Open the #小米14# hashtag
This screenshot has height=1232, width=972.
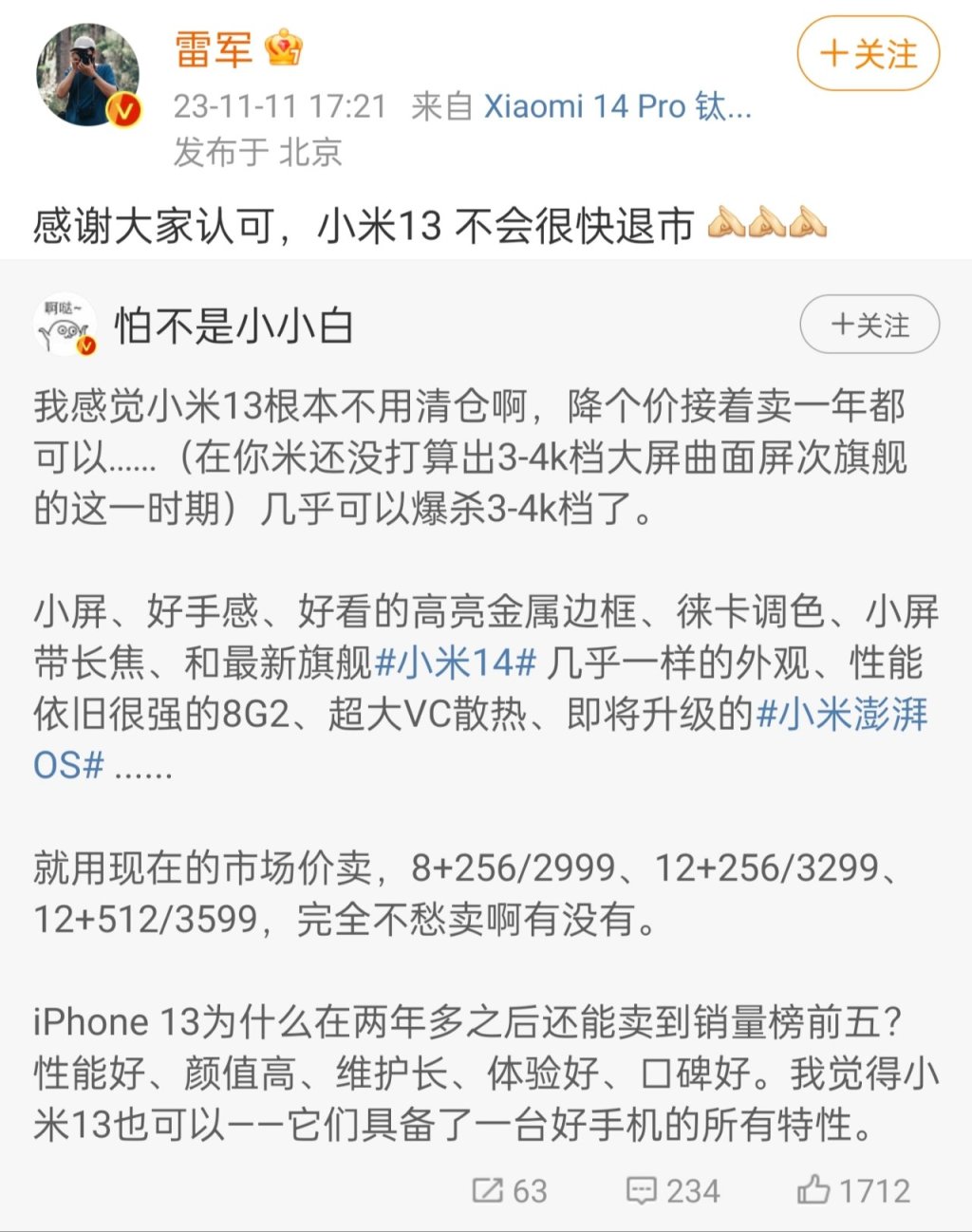pyautogui.click(x=457, y=663)
